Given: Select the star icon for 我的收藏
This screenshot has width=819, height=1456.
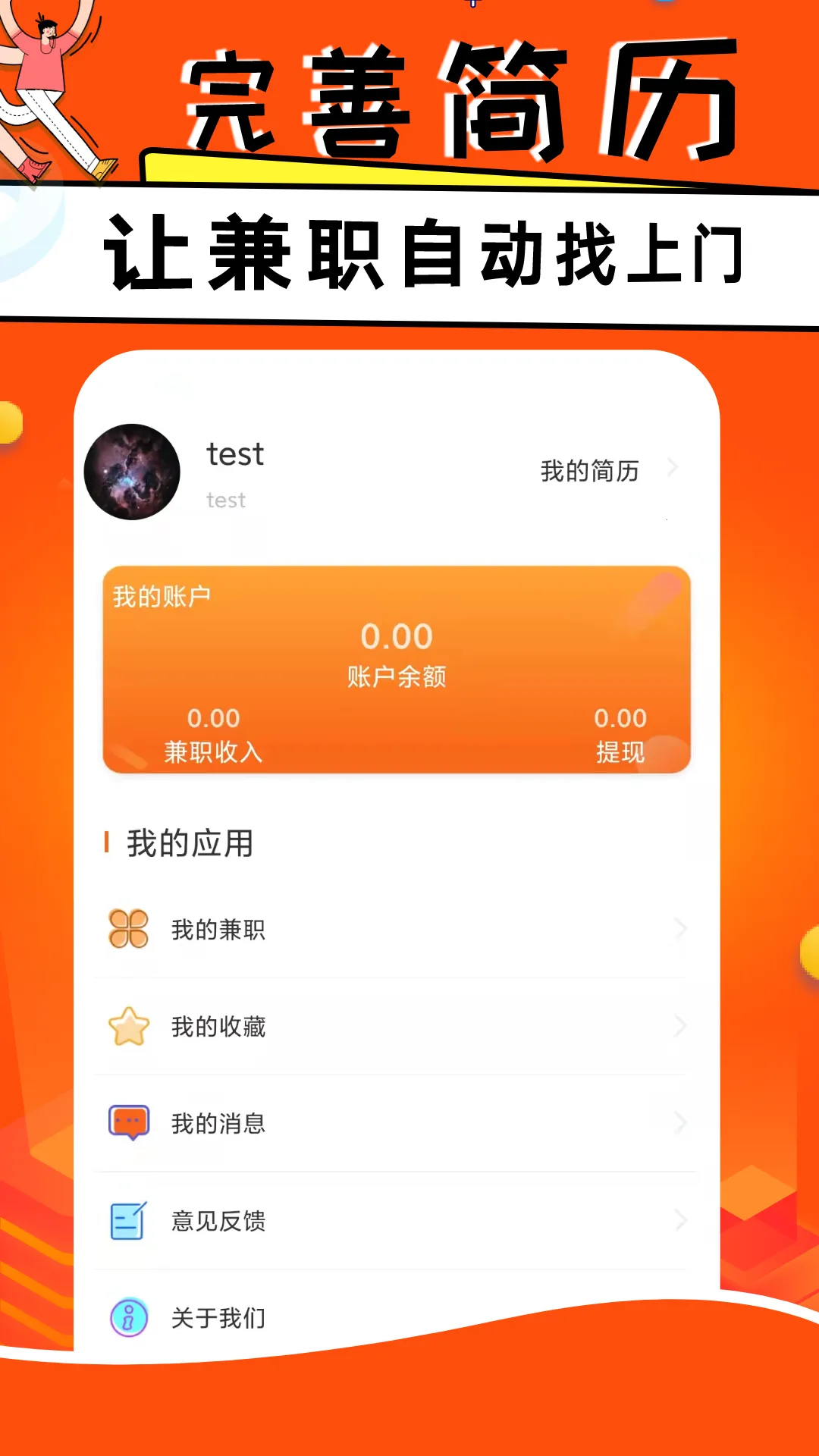Looking at the screenshot, I should coord(129,1026).
